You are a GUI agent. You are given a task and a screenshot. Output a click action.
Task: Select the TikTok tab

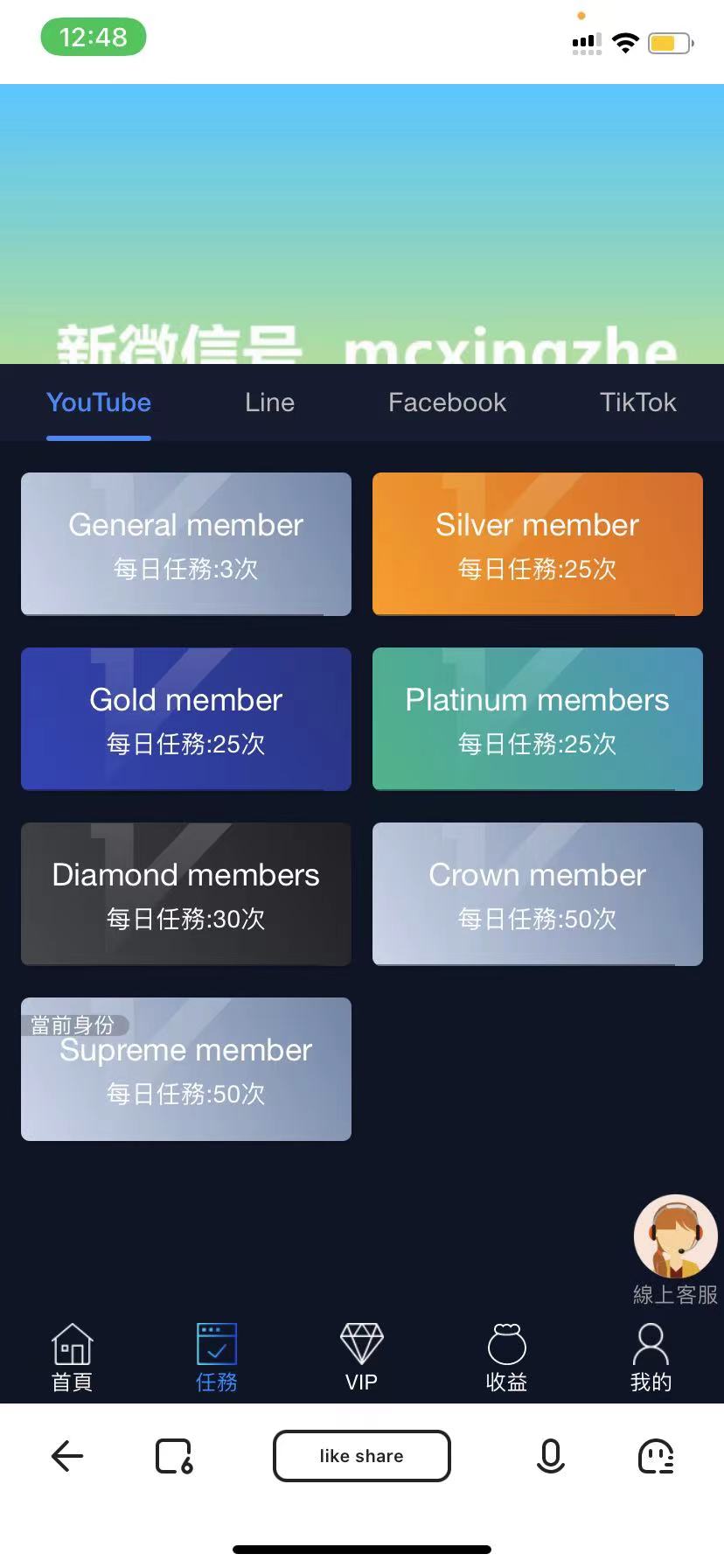(637, 402)
